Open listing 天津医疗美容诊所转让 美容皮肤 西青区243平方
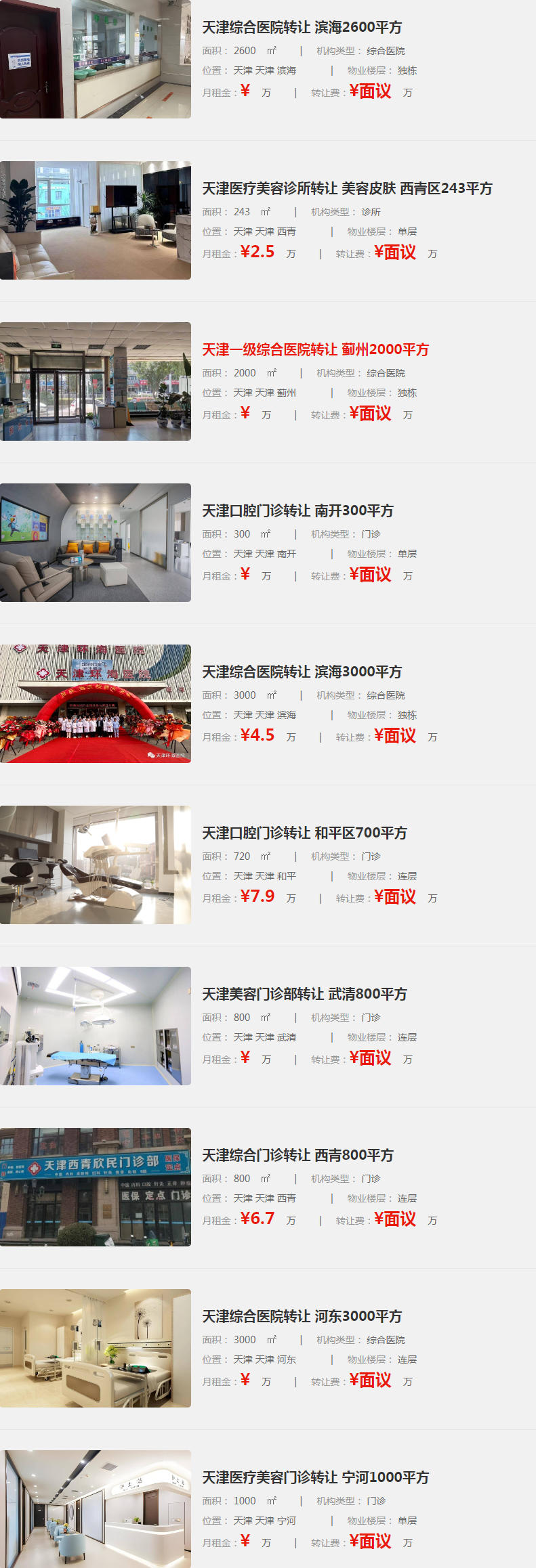Screen dimensions: 536x1568 click(x=347, y=189)
